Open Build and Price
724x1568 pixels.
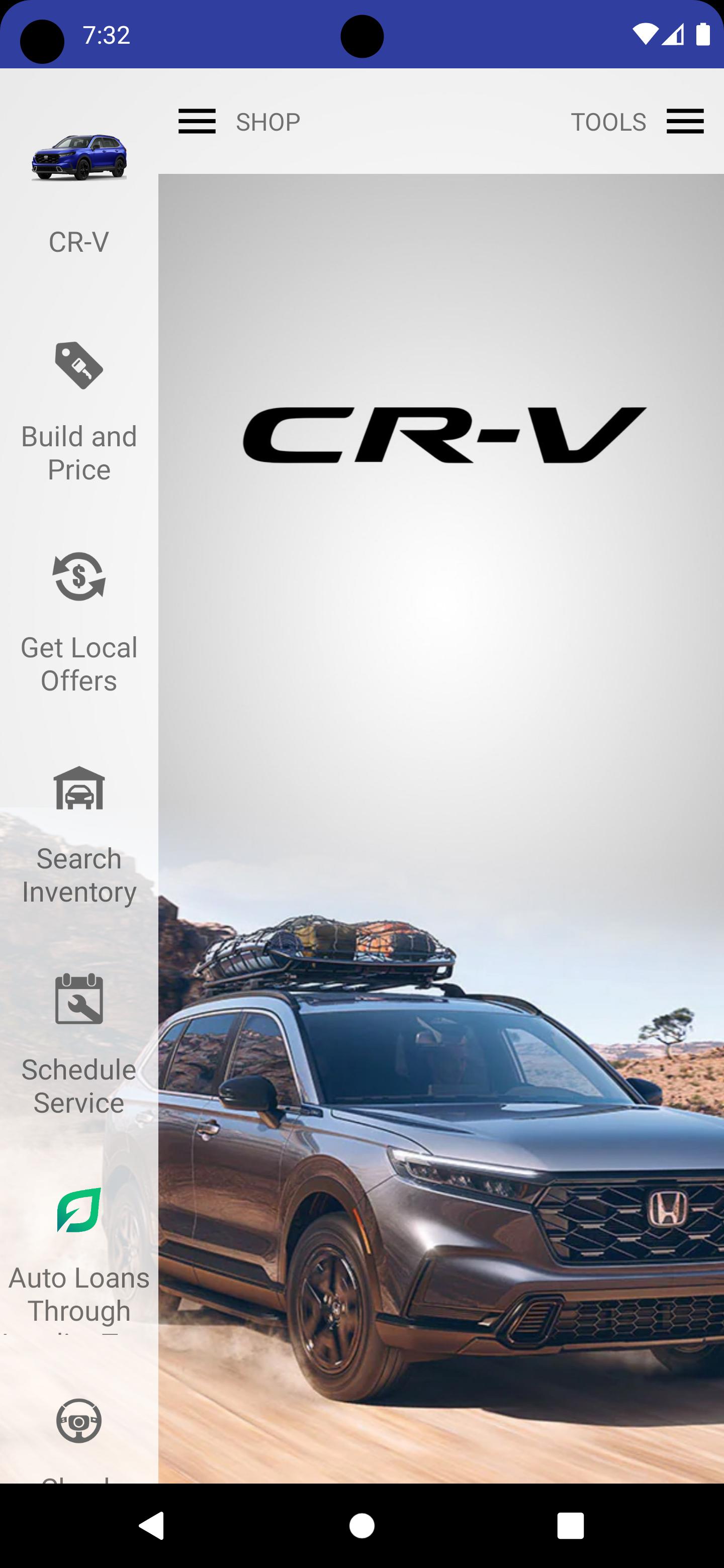click(x=79, y=412)
